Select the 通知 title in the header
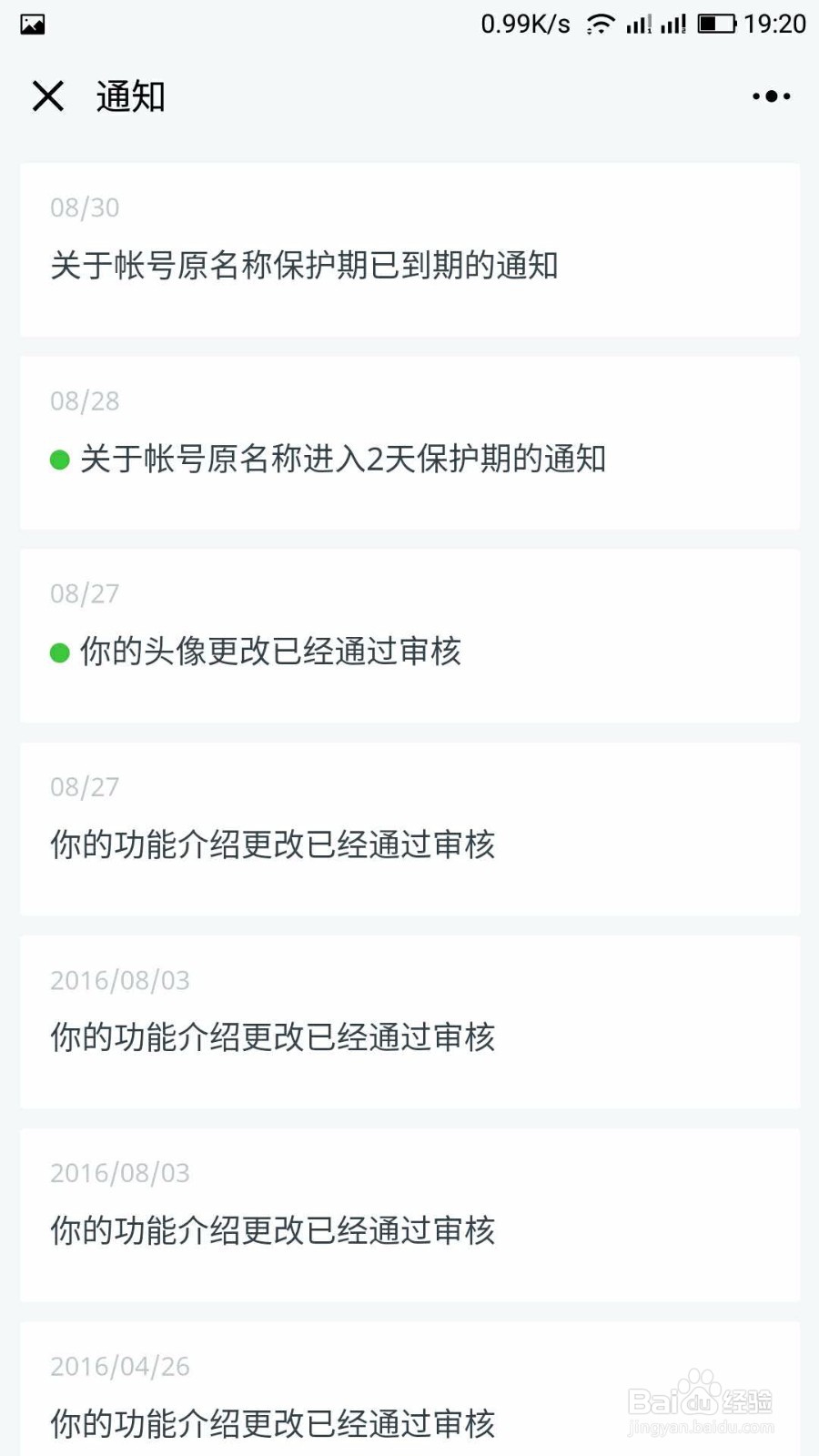The image size is (819, 1456). [x=130, y=95]
